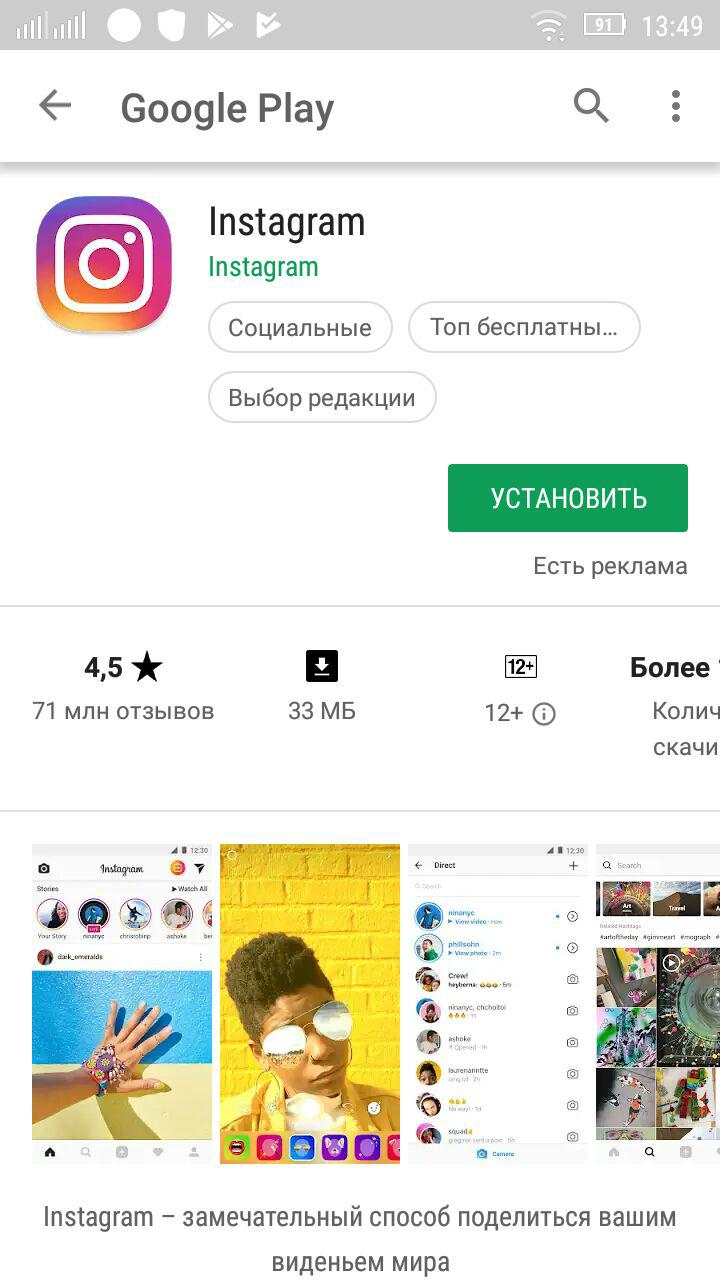Open the screenshot with the hand and bracelets
The width and height of the screenshot is (720, 1280).
click(x=122, y=1004)
